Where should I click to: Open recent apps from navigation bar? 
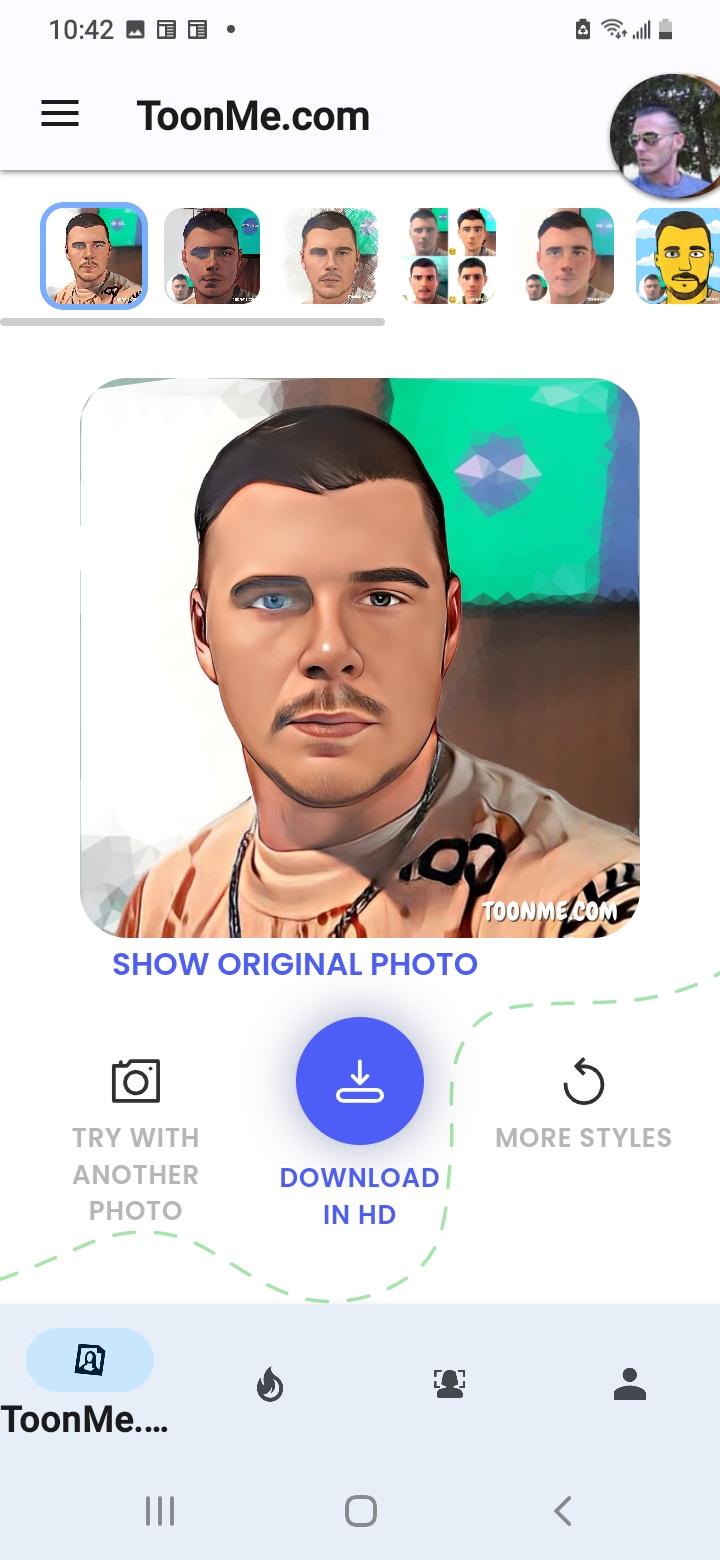[x=160, y=1510]
